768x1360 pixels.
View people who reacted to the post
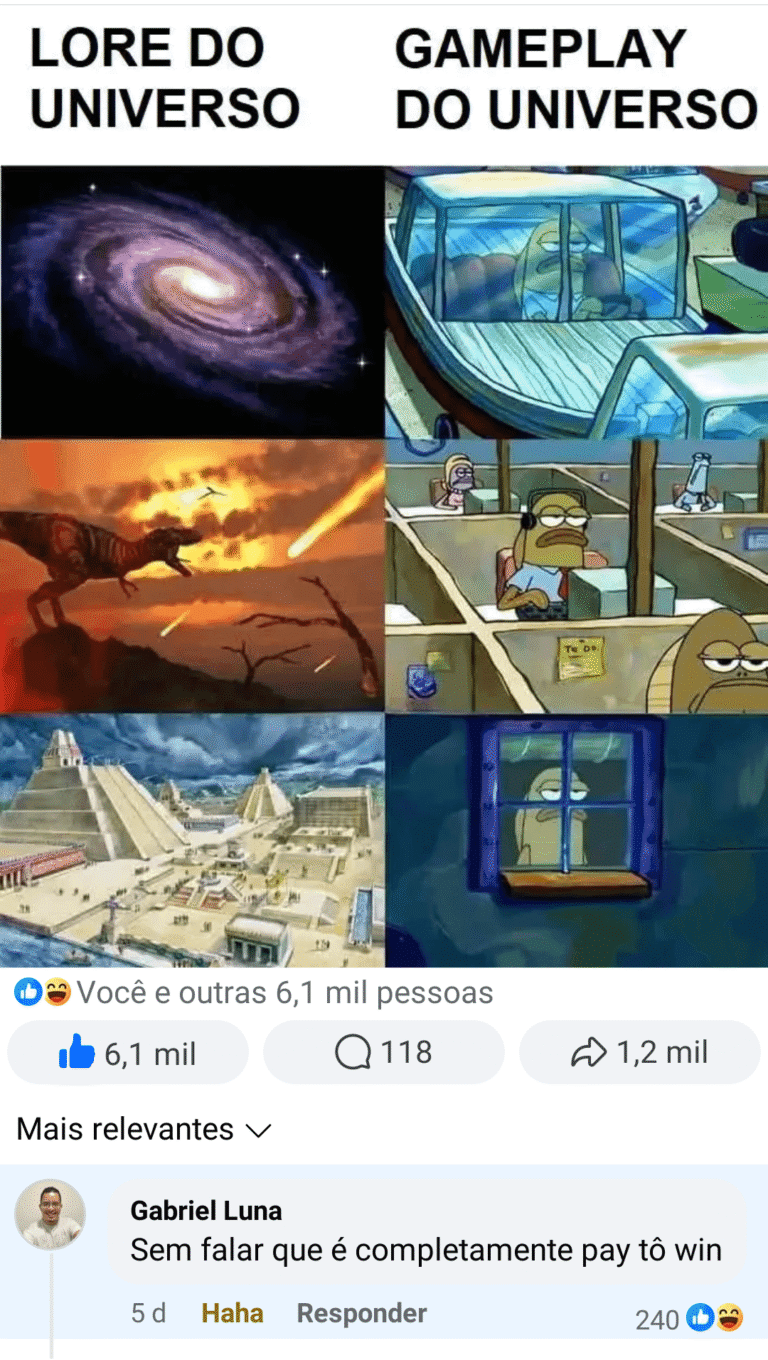255,993
